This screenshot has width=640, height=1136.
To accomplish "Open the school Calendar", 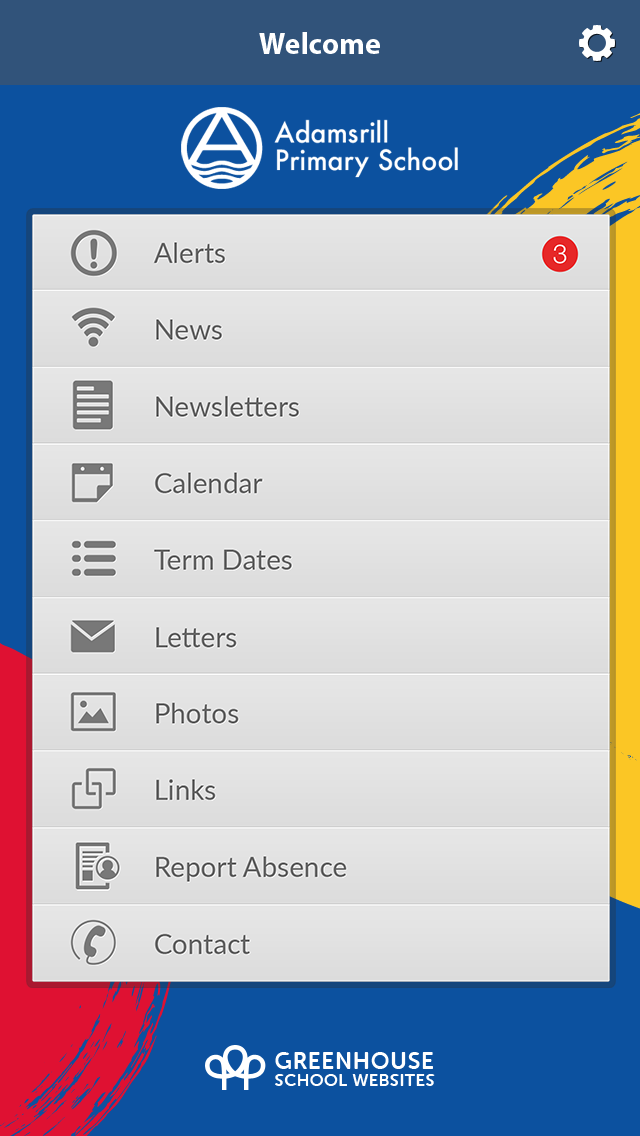I will 320,483.
